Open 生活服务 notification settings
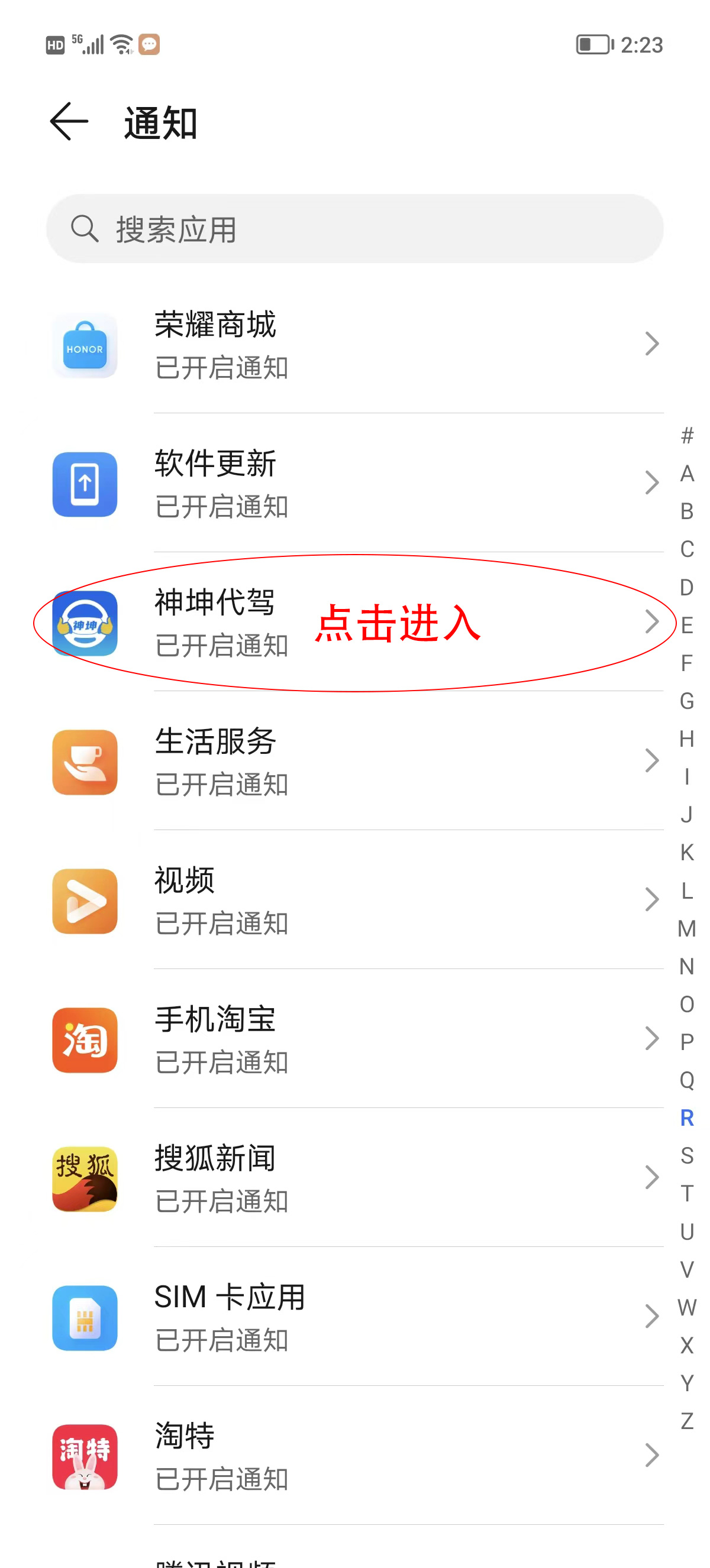Image resolution: width=710 pixels, height=1568 pixels. click(x=354, y=761)
